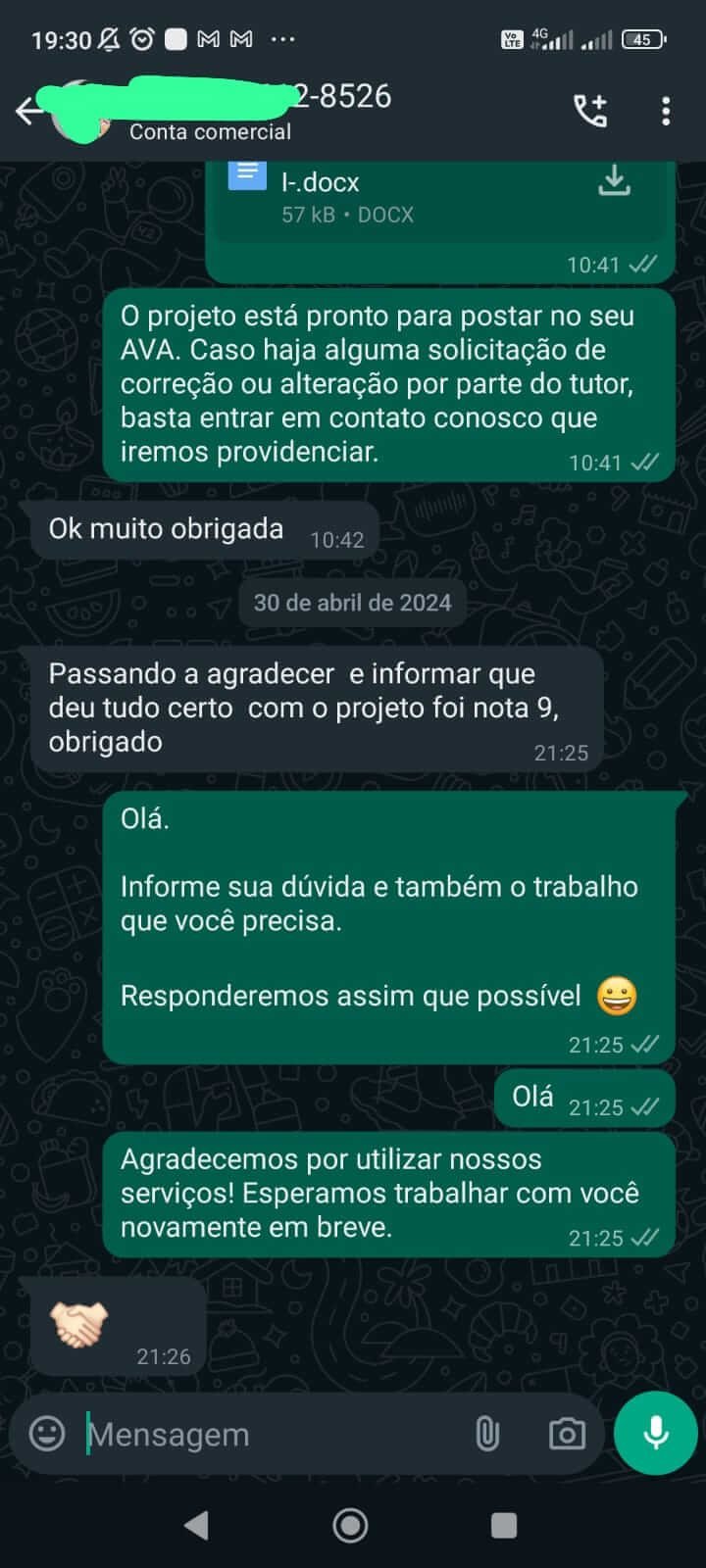Tap the system home button

click(351, 1525)
